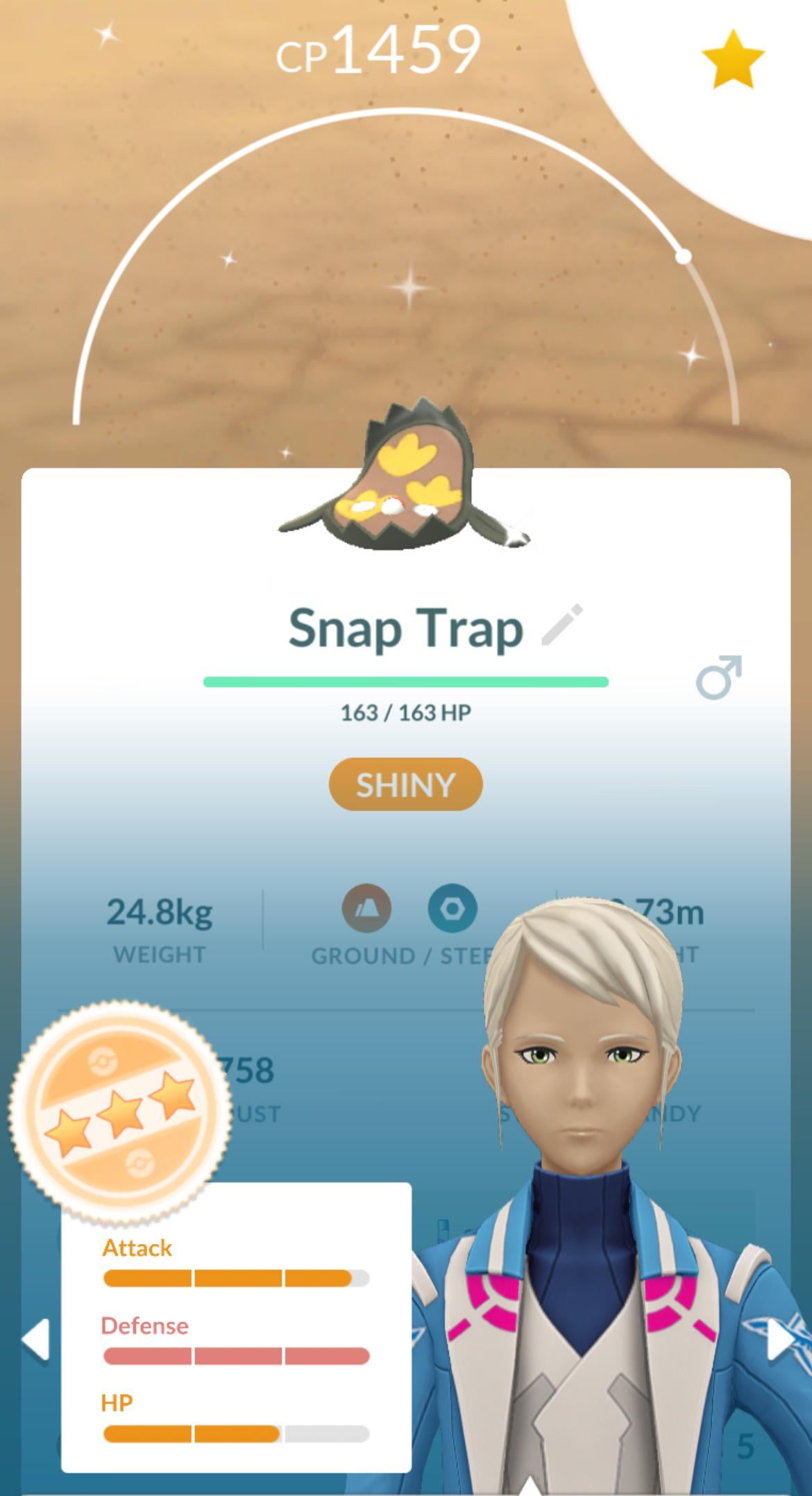The image size is (812, 1496).
Task: Edit the nickname Snap Trap with pencil
Action: pyautogui.click(x=562, y=625)
